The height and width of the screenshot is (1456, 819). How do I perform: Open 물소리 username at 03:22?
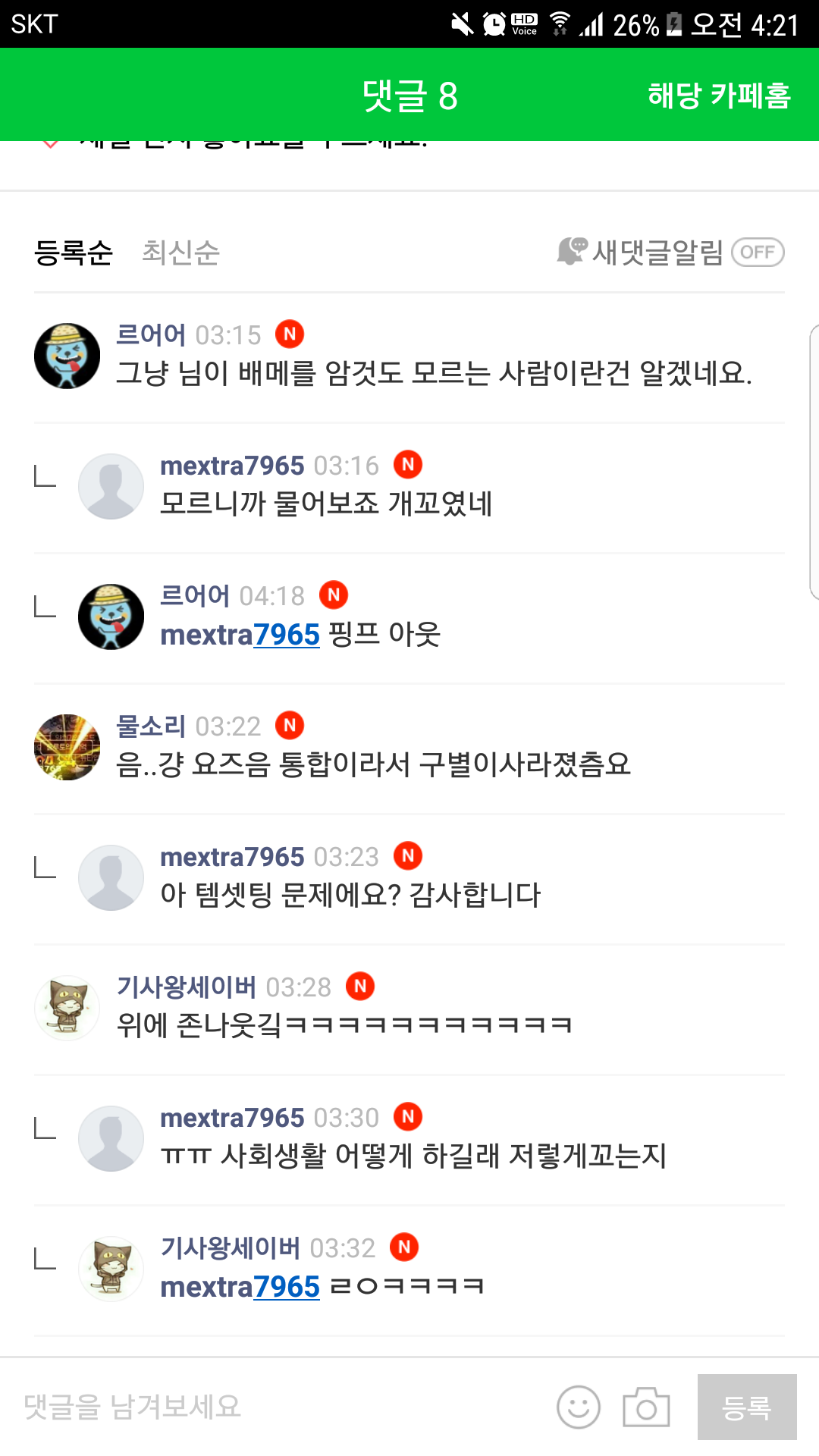[151, 726]
